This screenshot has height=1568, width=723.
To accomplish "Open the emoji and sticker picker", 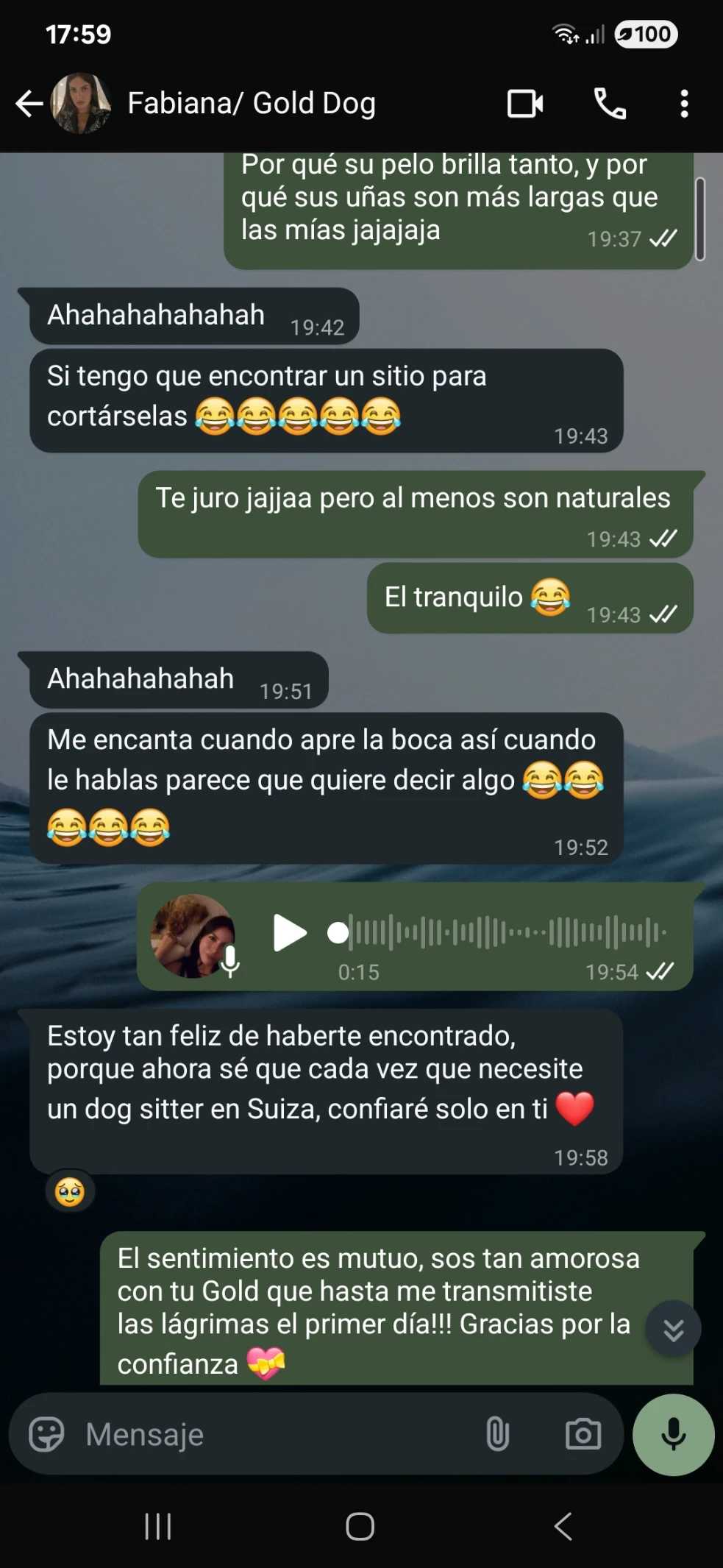I will tap(46, 1434).
